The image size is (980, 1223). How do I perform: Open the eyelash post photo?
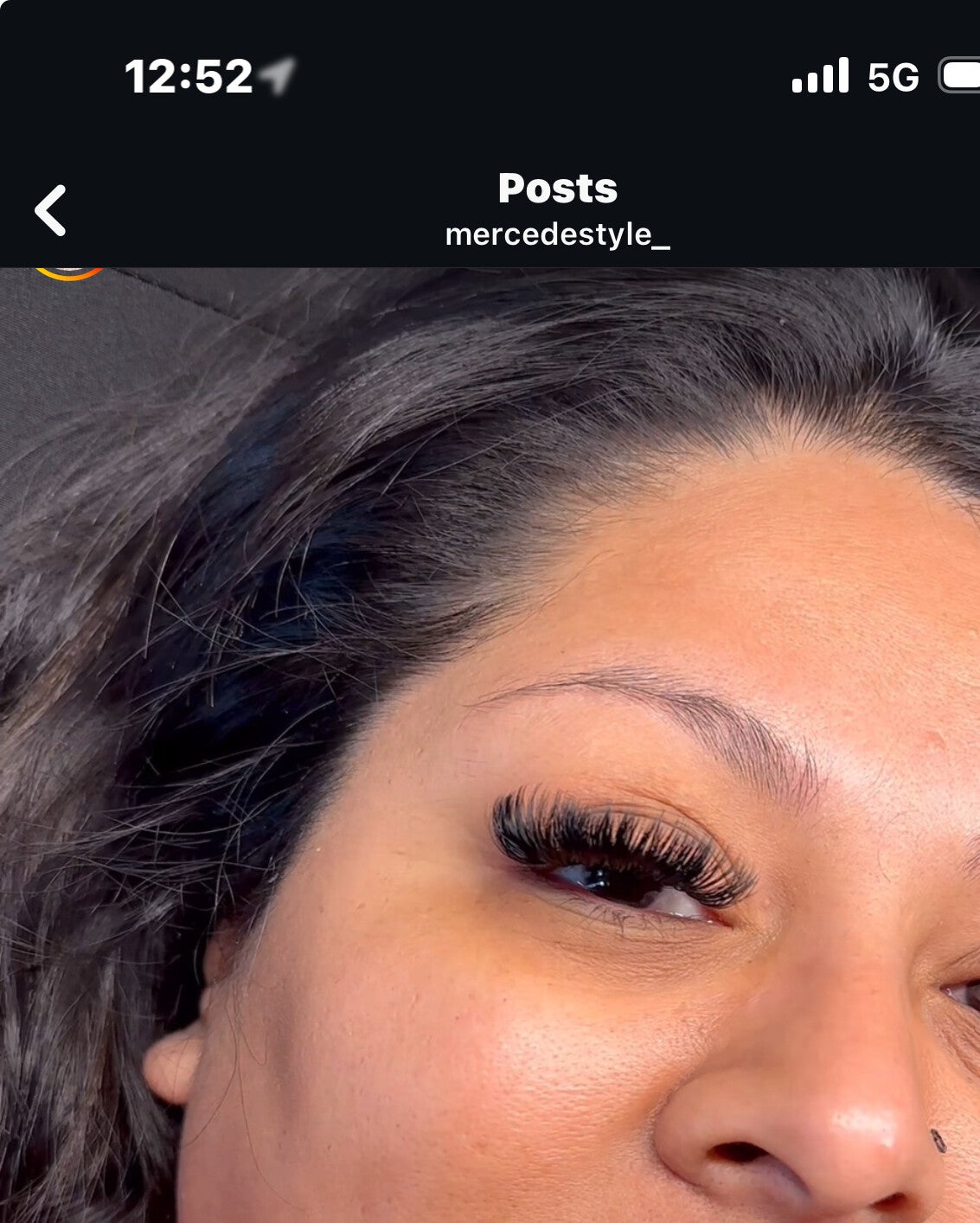tap(490, 744)
